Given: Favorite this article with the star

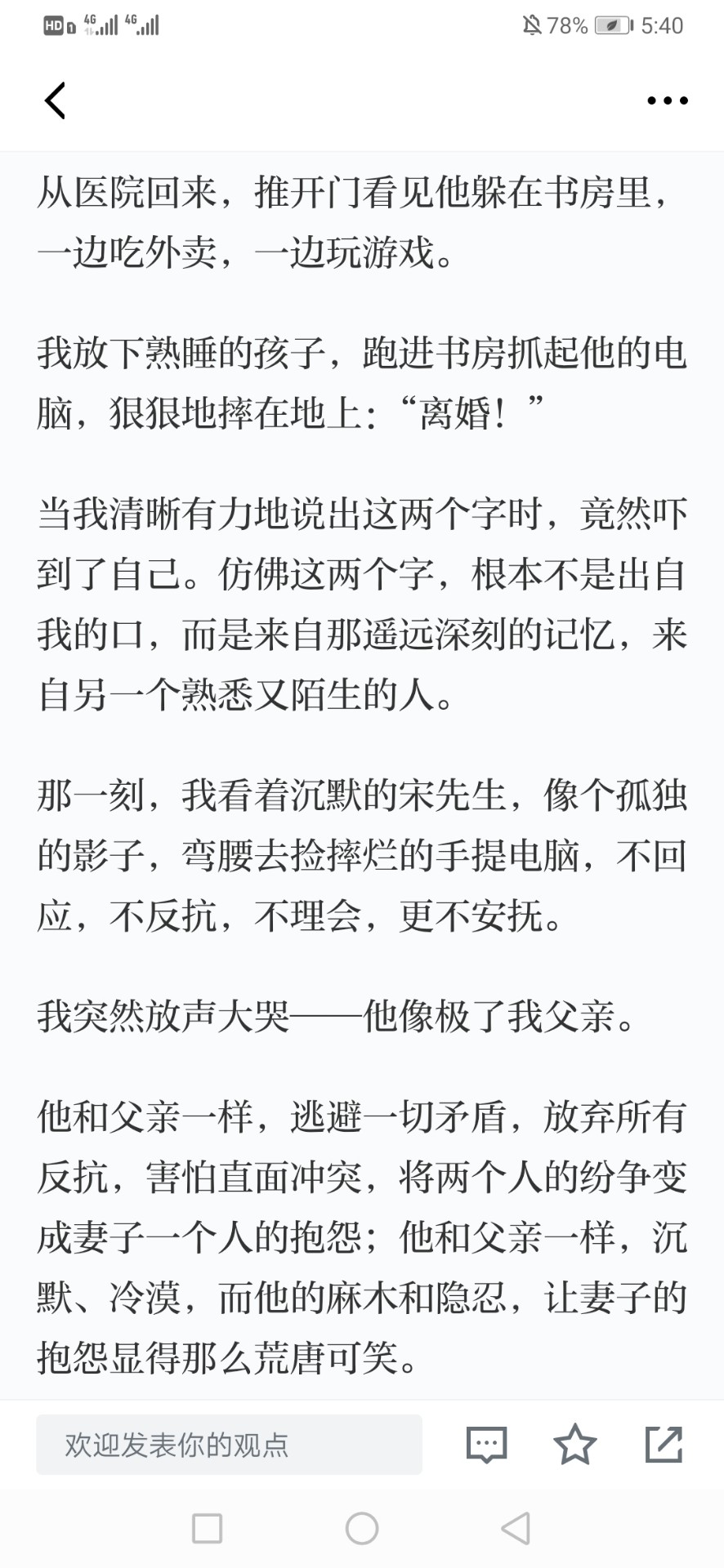Looking at the screenshot, I should pyautogui.click(x=575, y=1444).
